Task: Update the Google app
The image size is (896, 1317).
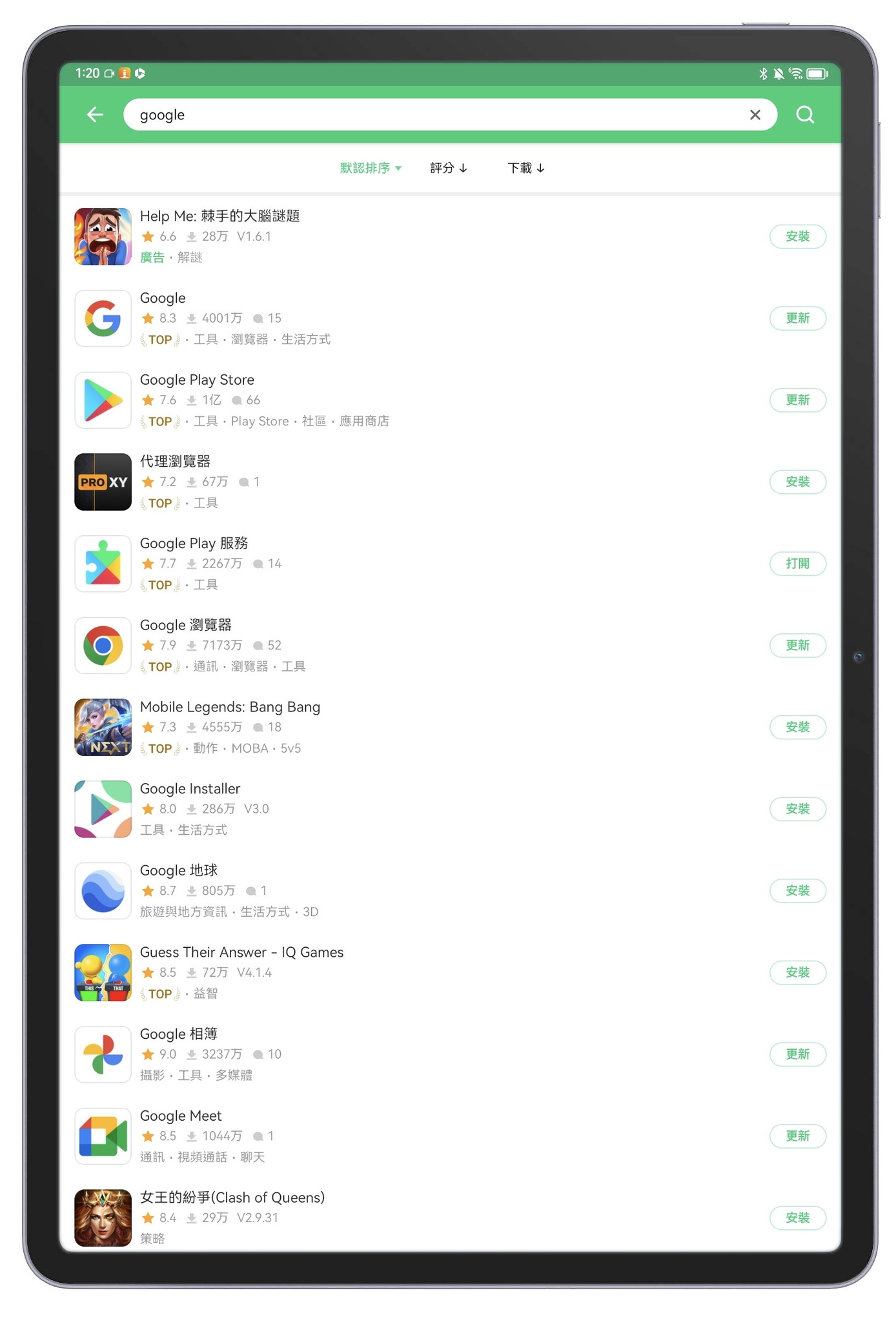Action: [x=797, y=318]
